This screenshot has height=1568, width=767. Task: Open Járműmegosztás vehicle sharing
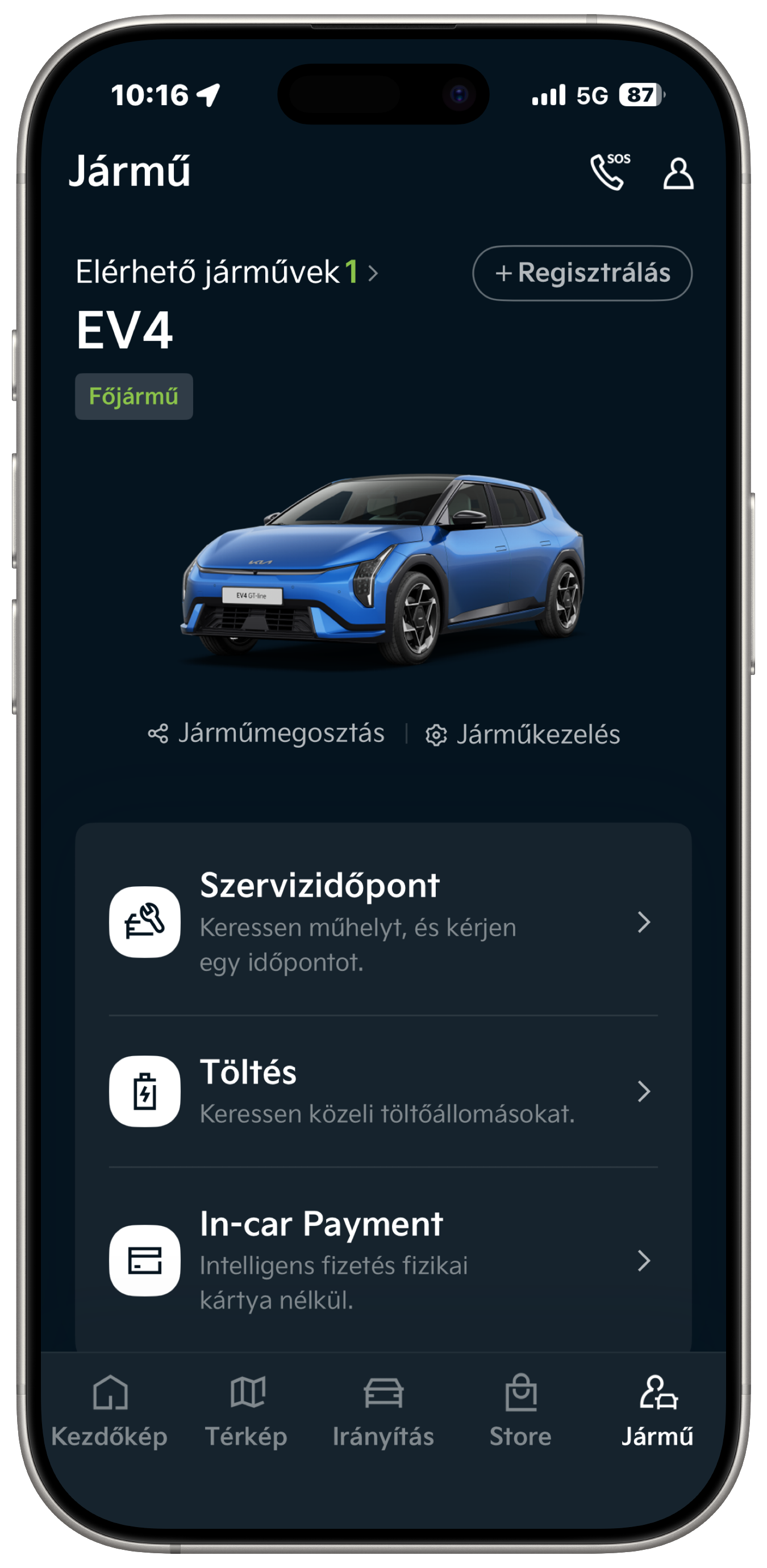[x=266, y=733]
